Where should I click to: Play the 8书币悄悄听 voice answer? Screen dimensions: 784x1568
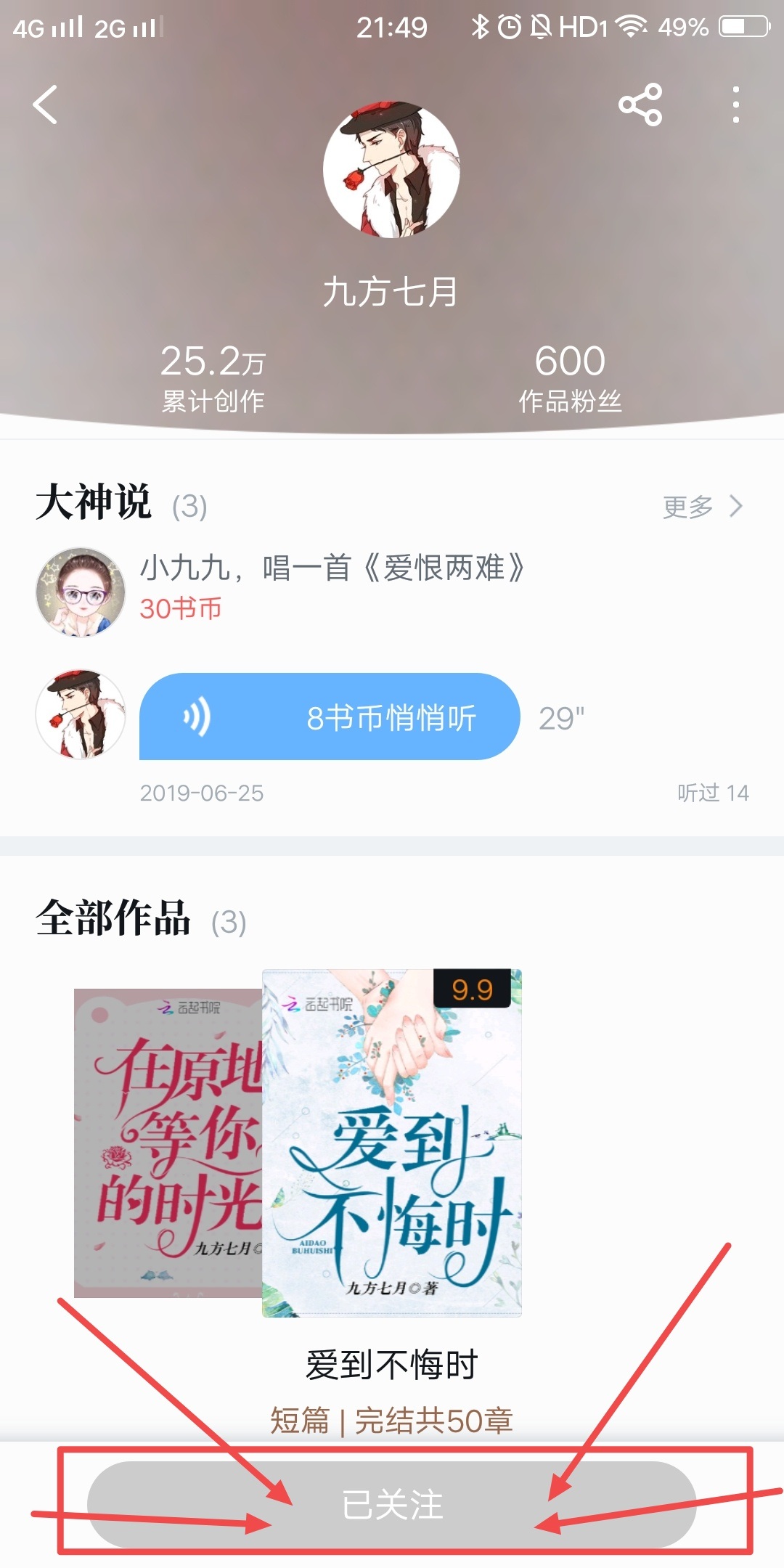(330, 717)
